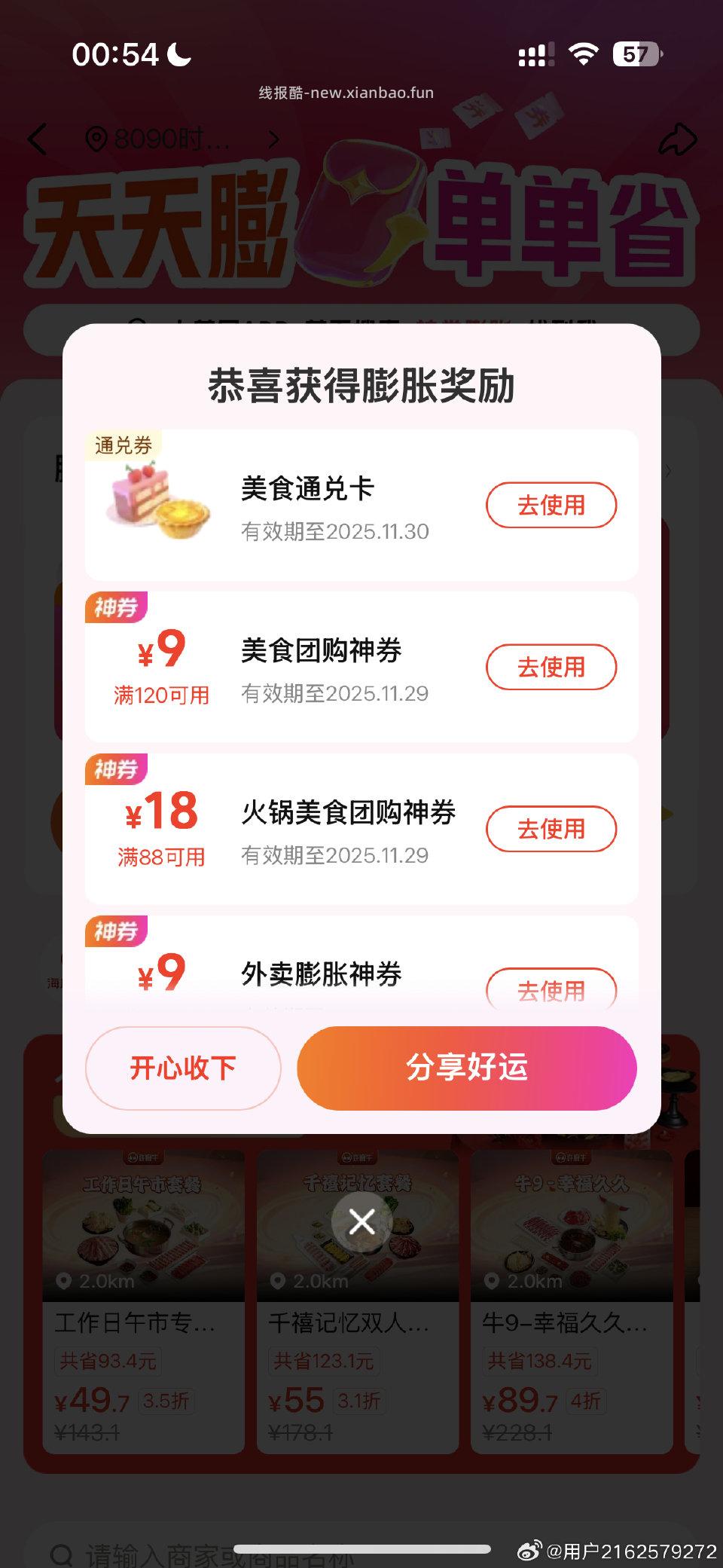Tap the 通兑券 corner badge
Viewport: 723px width, 1568px height.
click(x=120, y=444)
